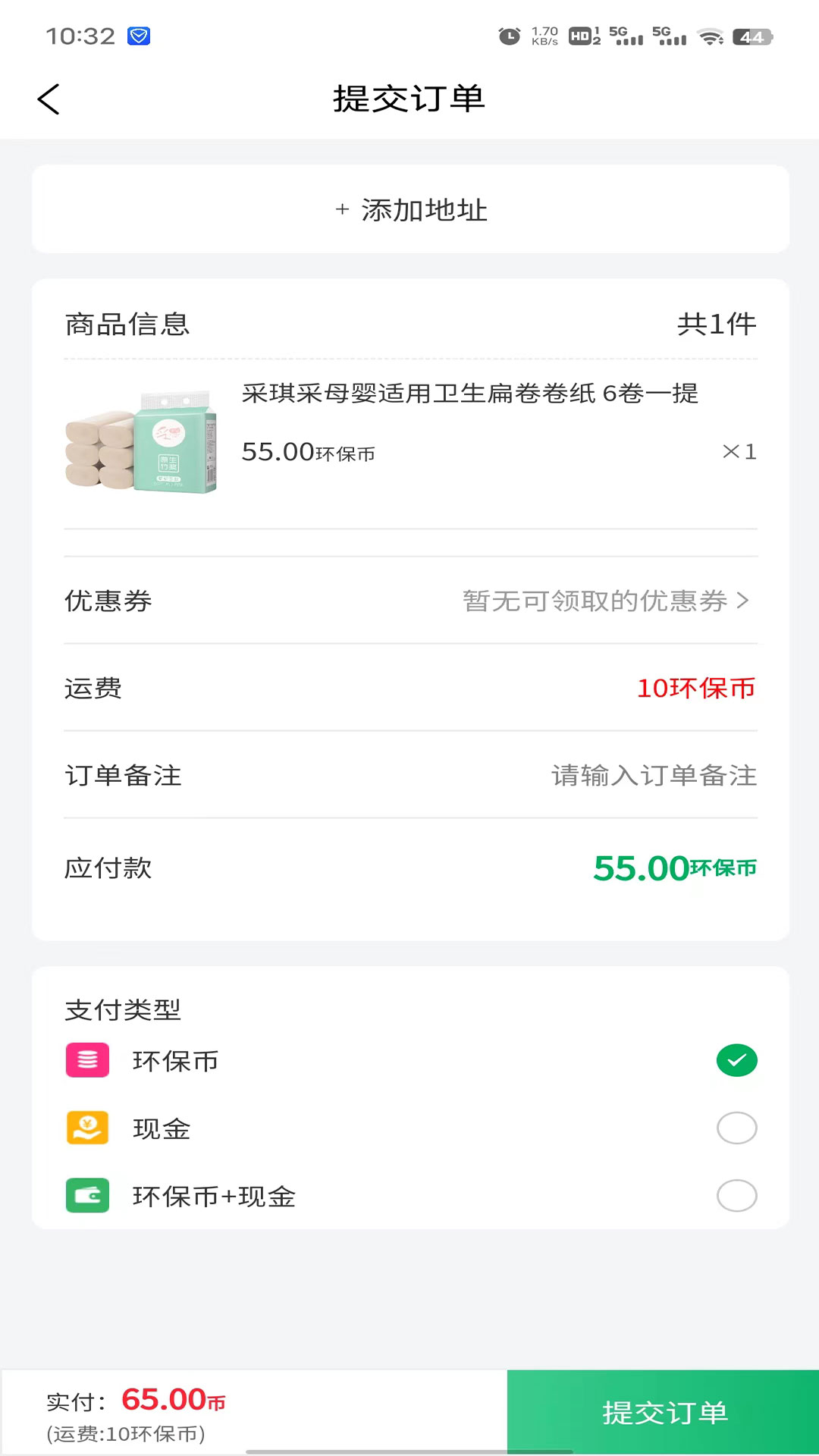
Task: Keep 环保币 selected as payment type
Action: (x=736, y=1060)
